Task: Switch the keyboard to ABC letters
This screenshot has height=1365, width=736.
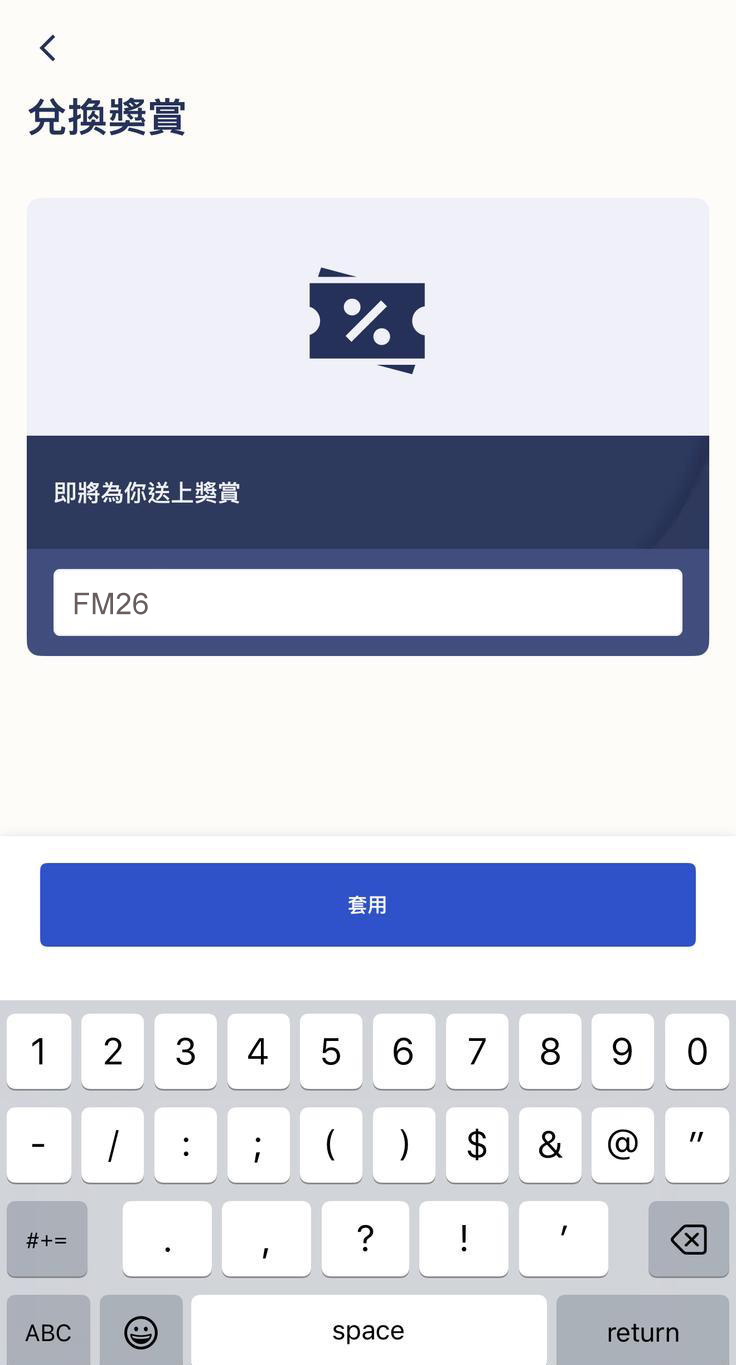Action: click(x=48, y=1331)
